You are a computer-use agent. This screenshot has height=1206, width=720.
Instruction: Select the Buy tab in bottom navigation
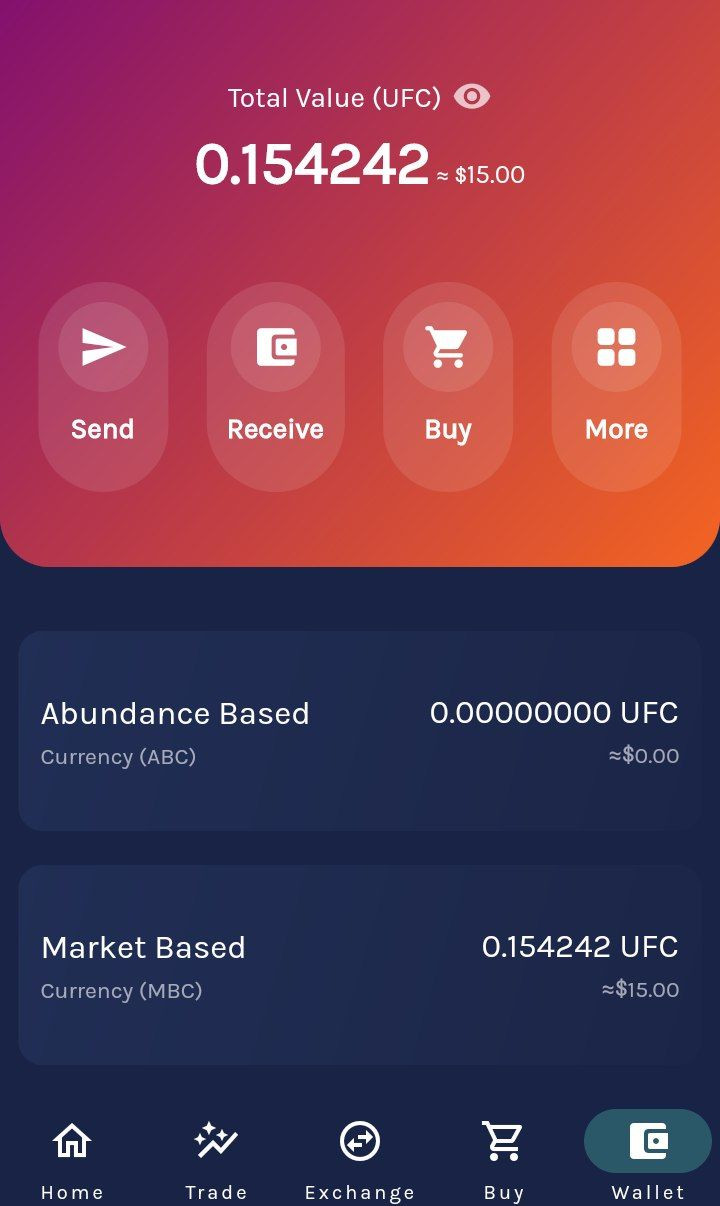tap(504, 1158)
